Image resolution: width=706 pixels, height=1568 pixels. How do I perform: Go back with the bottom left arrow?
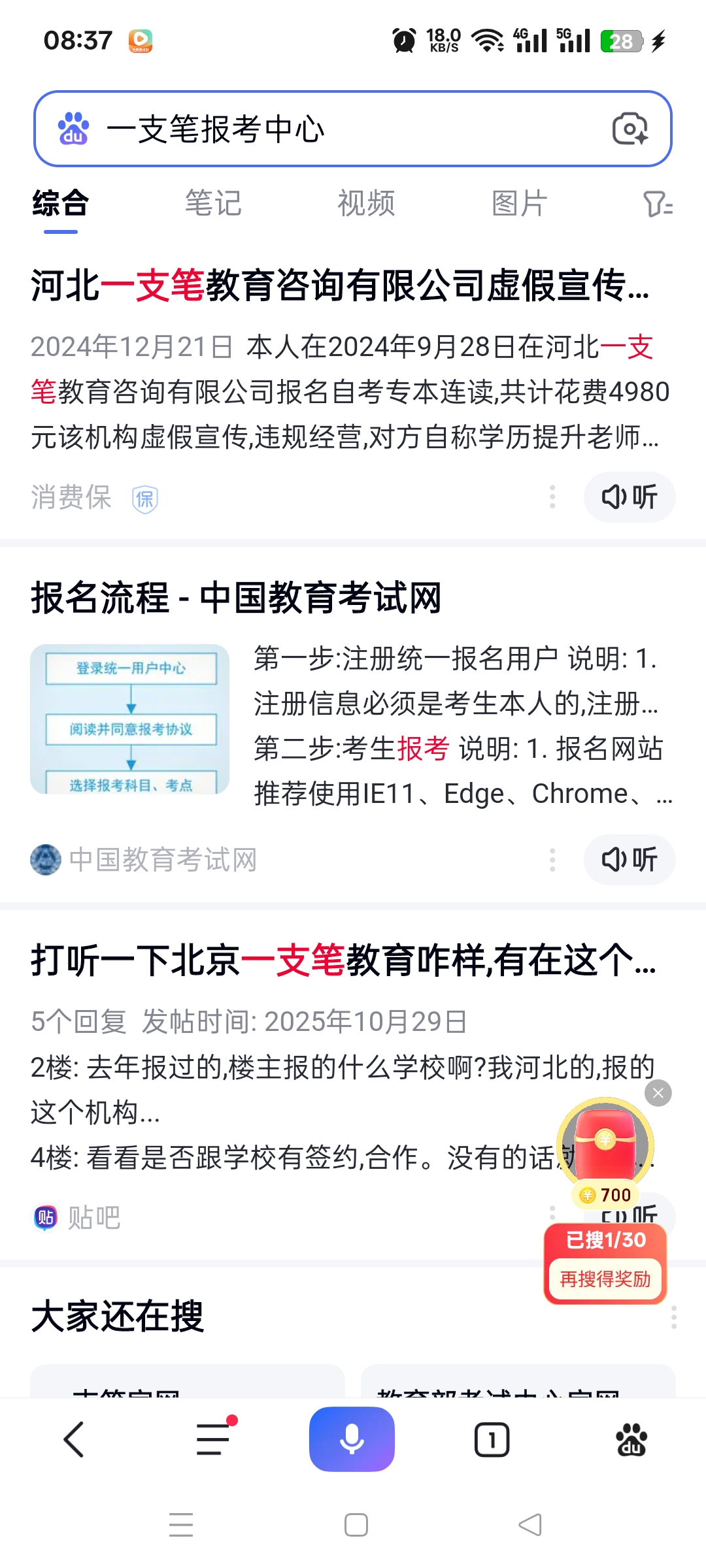click(74, 1439)
